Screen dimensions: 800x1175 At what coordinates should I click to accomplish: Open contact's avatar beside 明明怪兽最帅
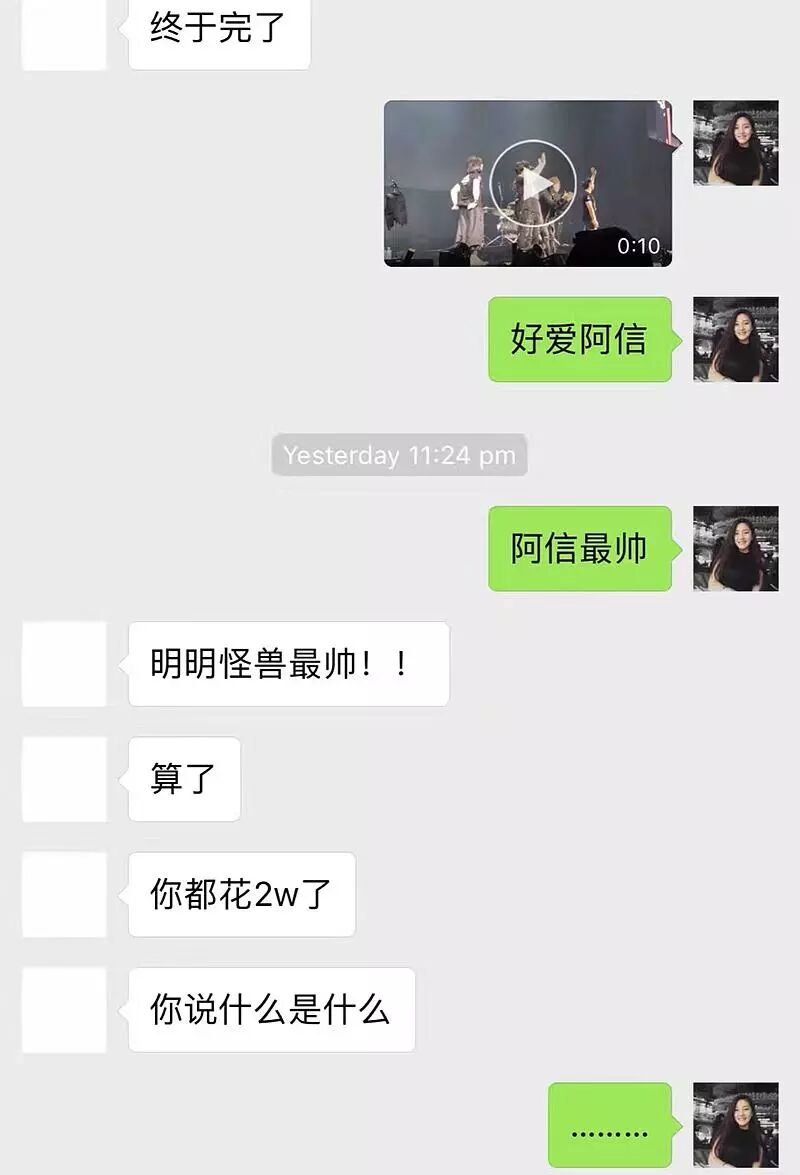pos(64,664)
